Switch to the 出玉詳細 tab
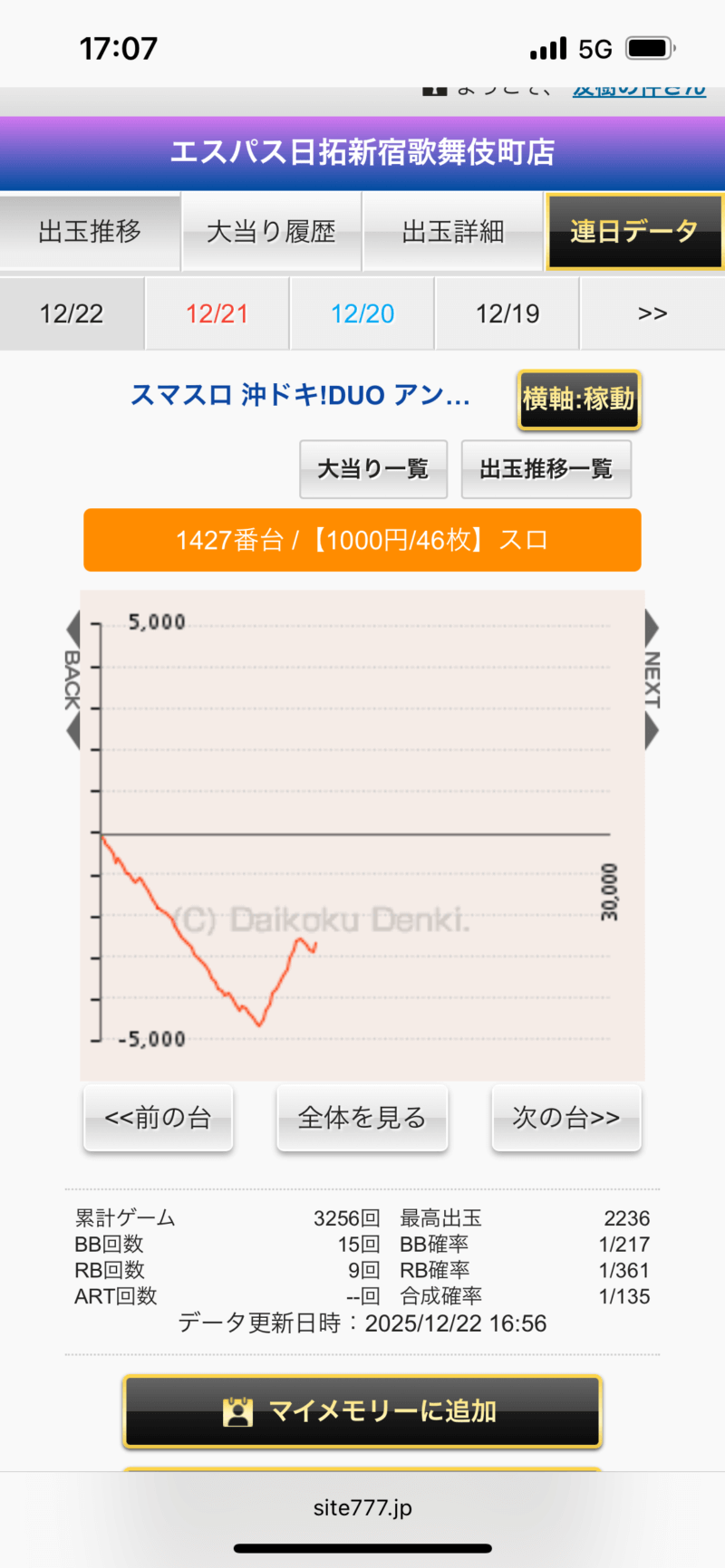 click(452, 232)
